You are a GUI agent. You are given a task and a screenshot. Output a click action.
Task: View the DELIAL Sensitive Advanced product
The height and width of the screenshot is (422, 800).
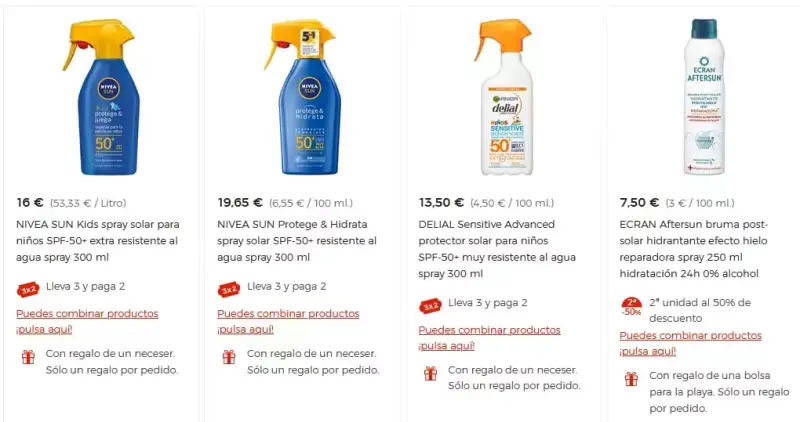(x=497, y=249)
